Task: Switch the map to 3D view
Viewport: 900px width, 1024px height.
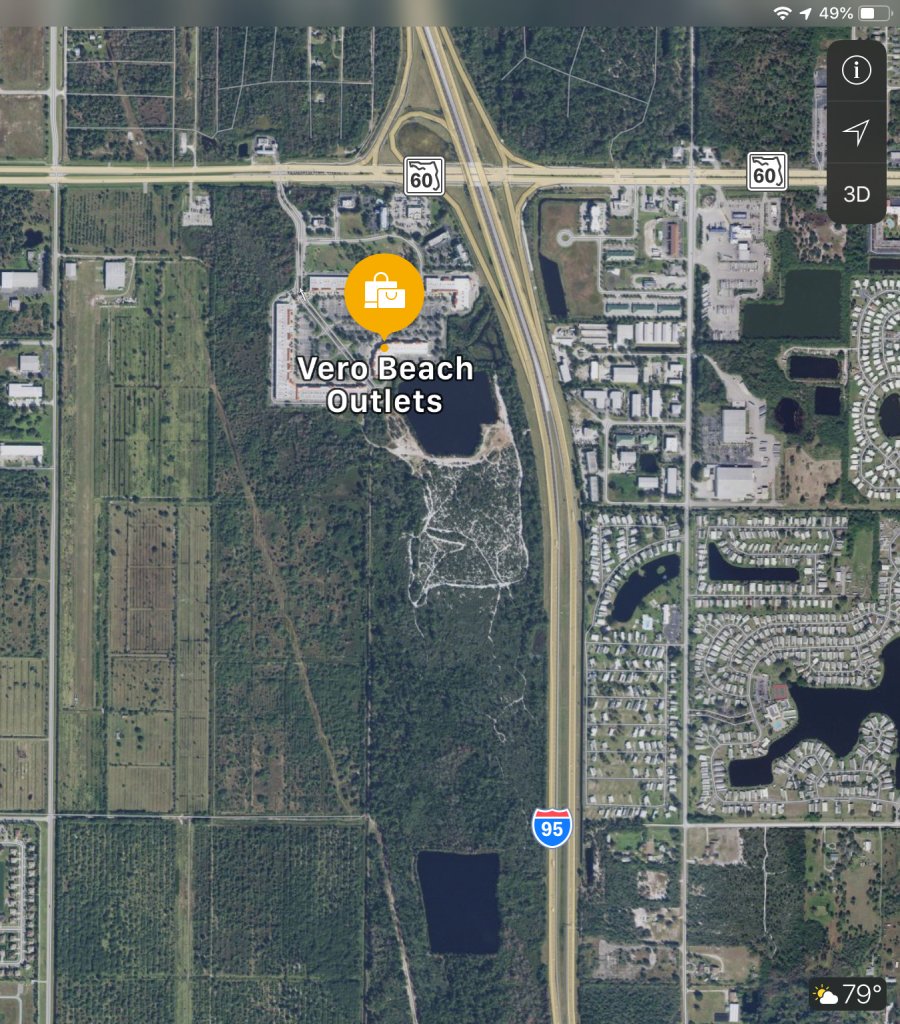Action: click(x=856, y=194)
